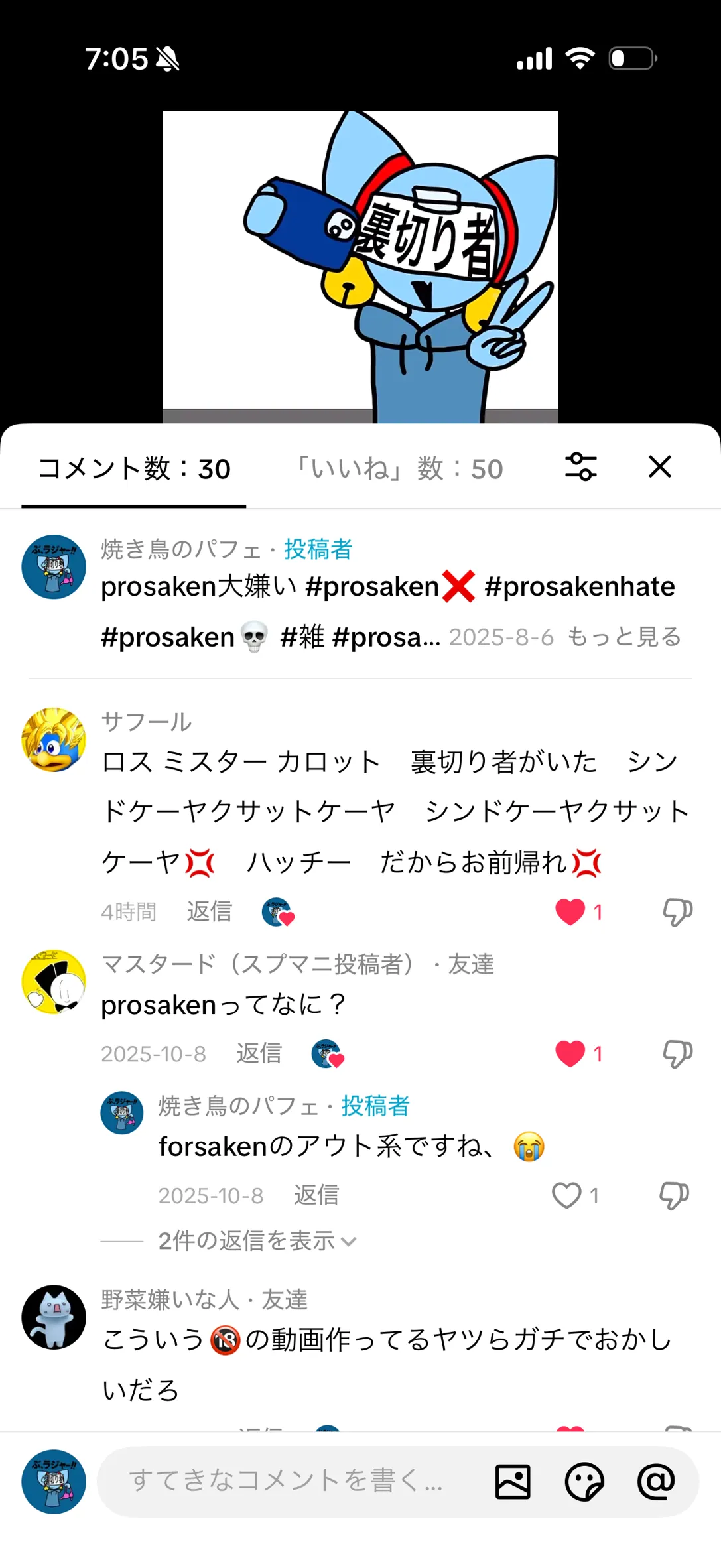This screenshot has width=721, height=1568.
Task: Open 野菜嫌いな人's profile picture
Action: tap(54, 1317)
